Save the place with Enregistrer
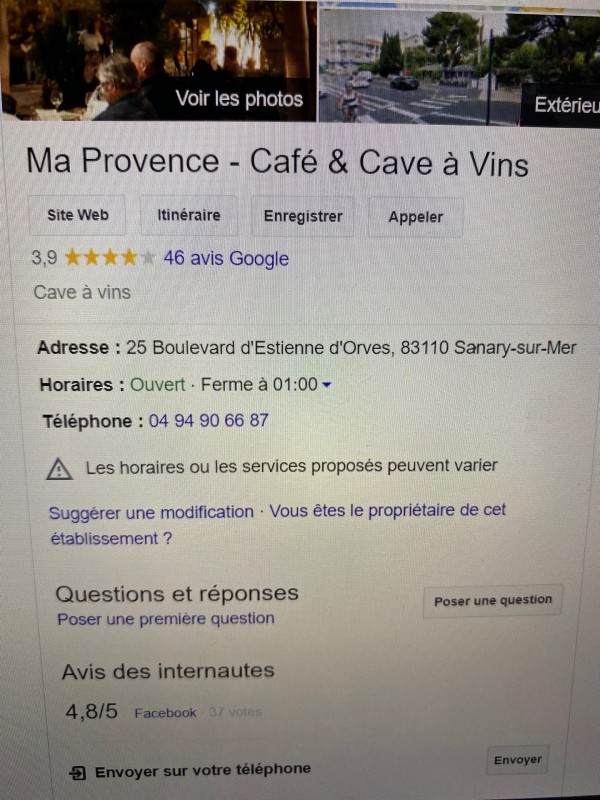The image size is (600, 800). pyautogui.click(x=303, y=216)
